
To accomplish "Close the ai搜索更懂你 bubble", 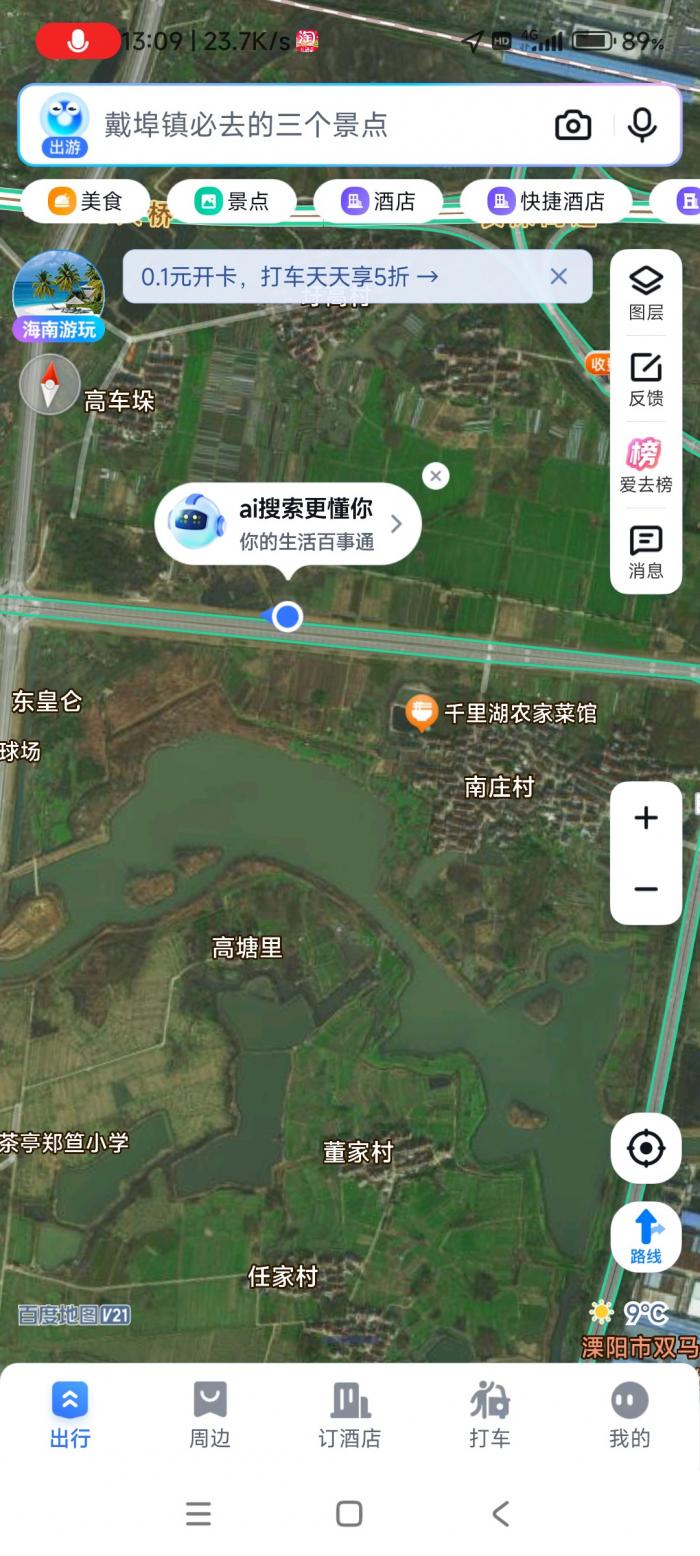I will point(435,476).
